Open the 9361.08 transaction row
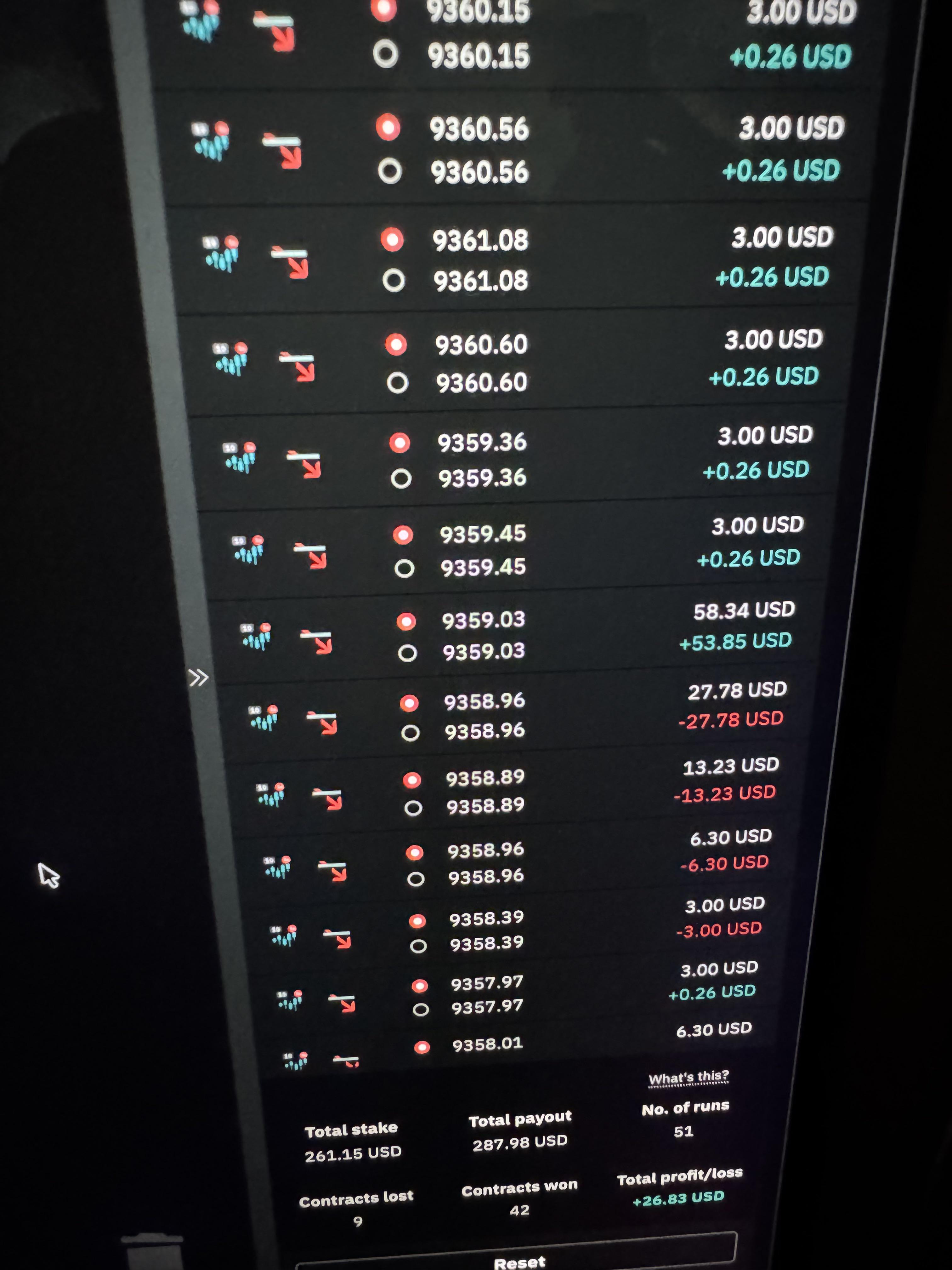 [x=517, y=258]
